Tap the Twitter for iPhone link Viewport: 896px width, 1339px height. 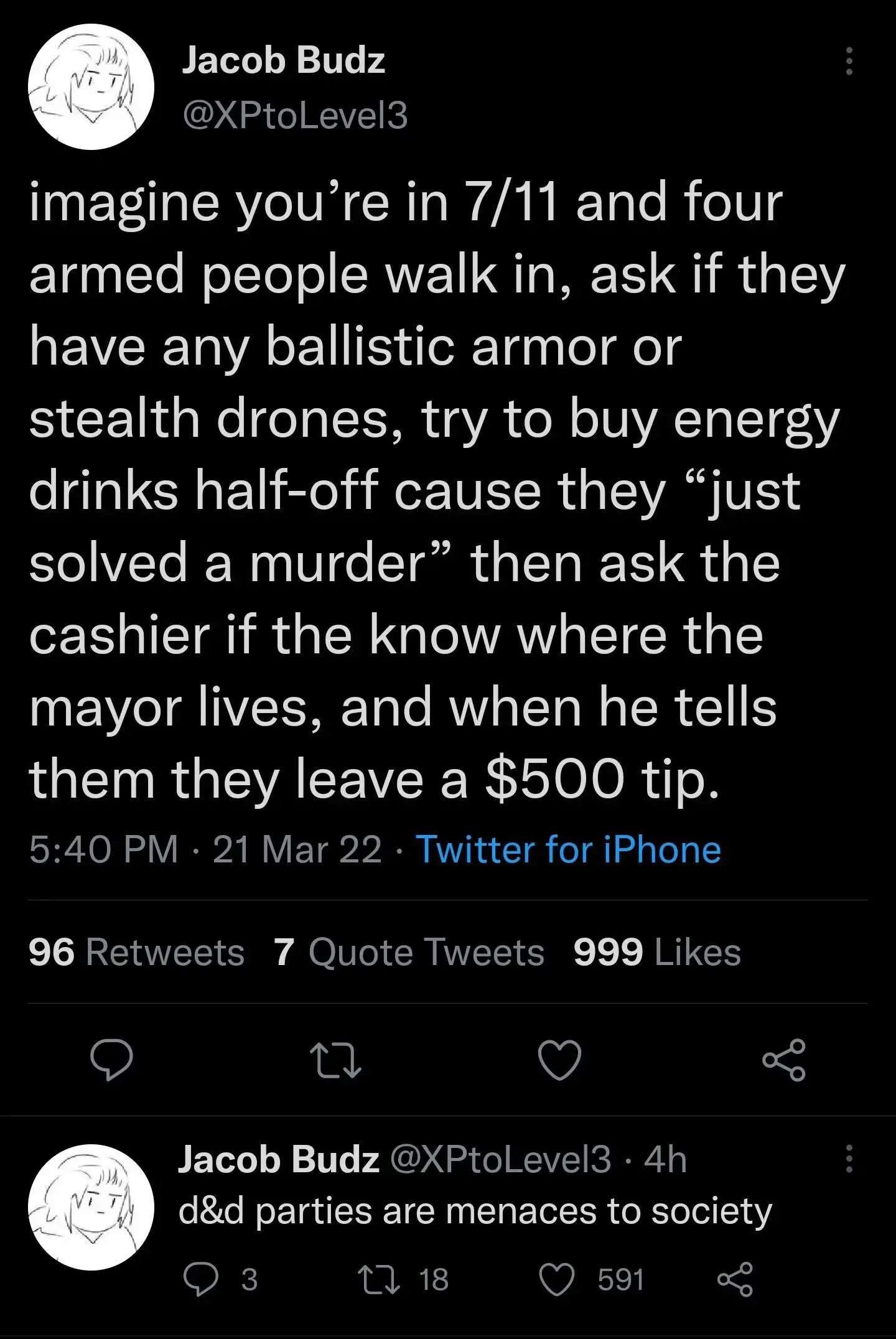(567, 849)
